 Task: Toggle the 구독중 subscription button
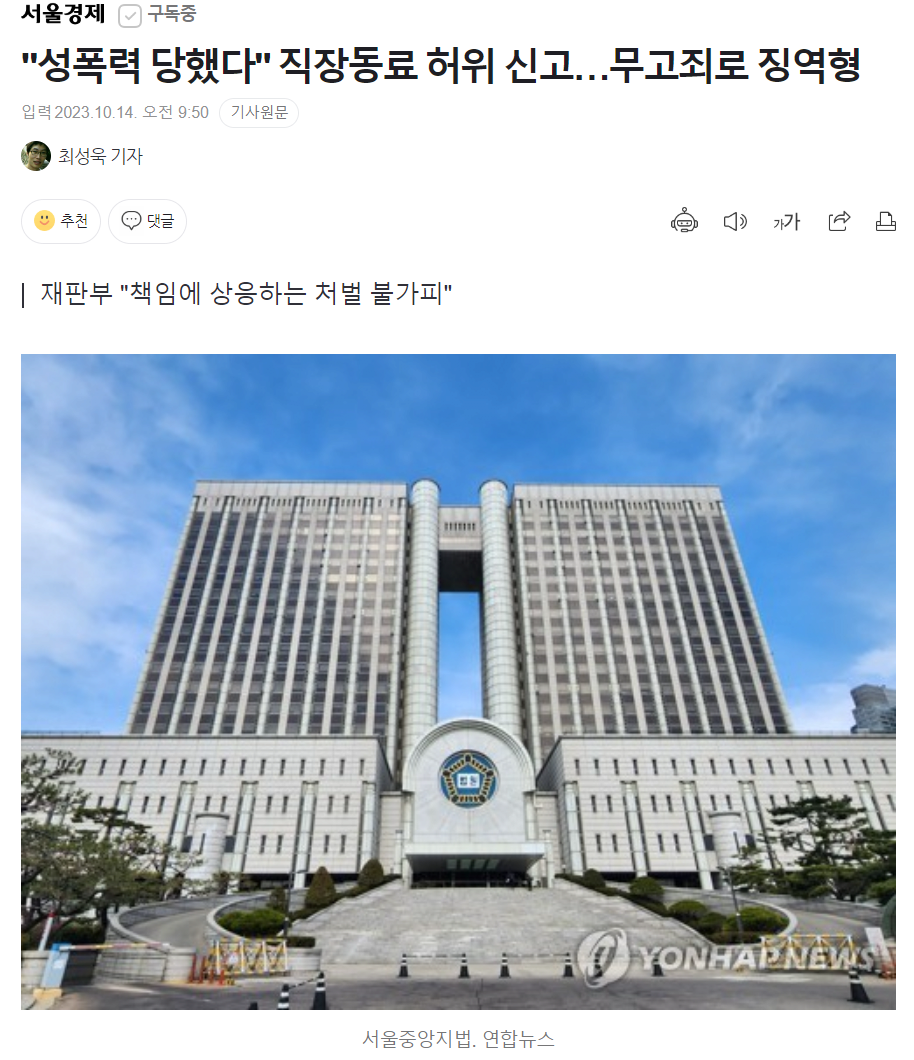158,15
